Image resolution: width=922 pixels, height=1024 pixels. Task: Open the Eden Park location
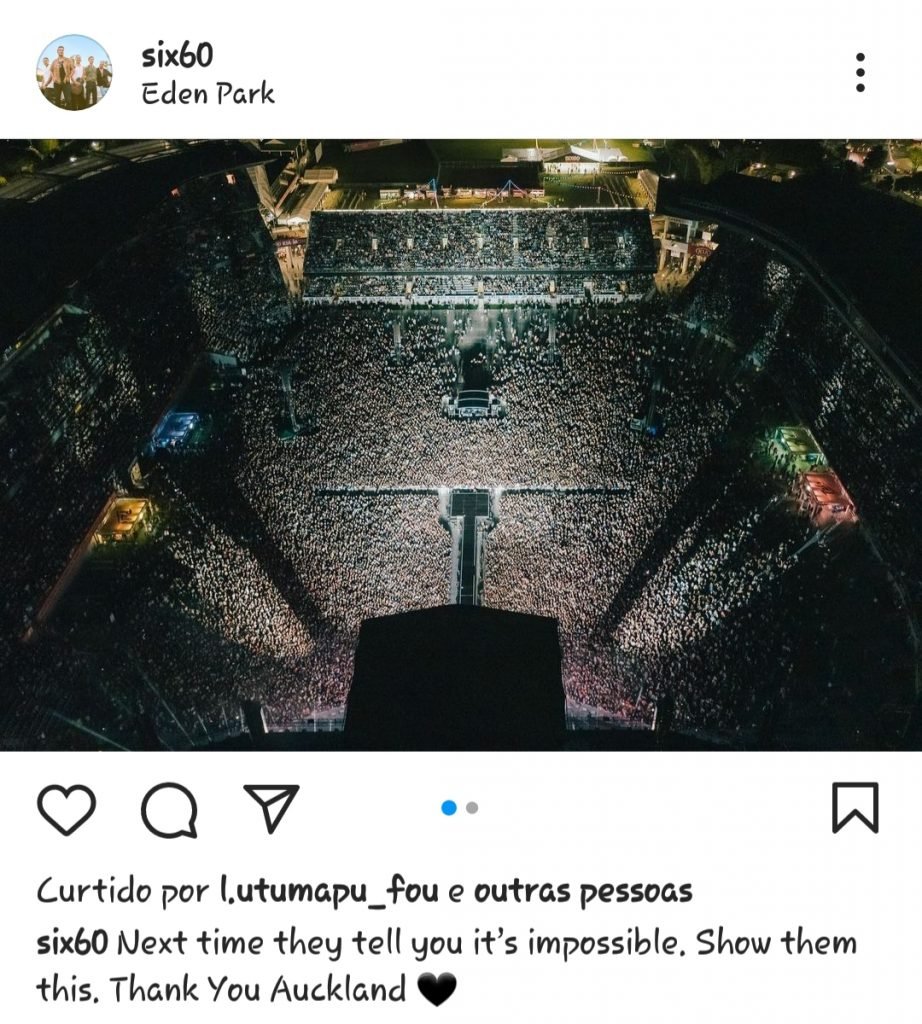207,95
